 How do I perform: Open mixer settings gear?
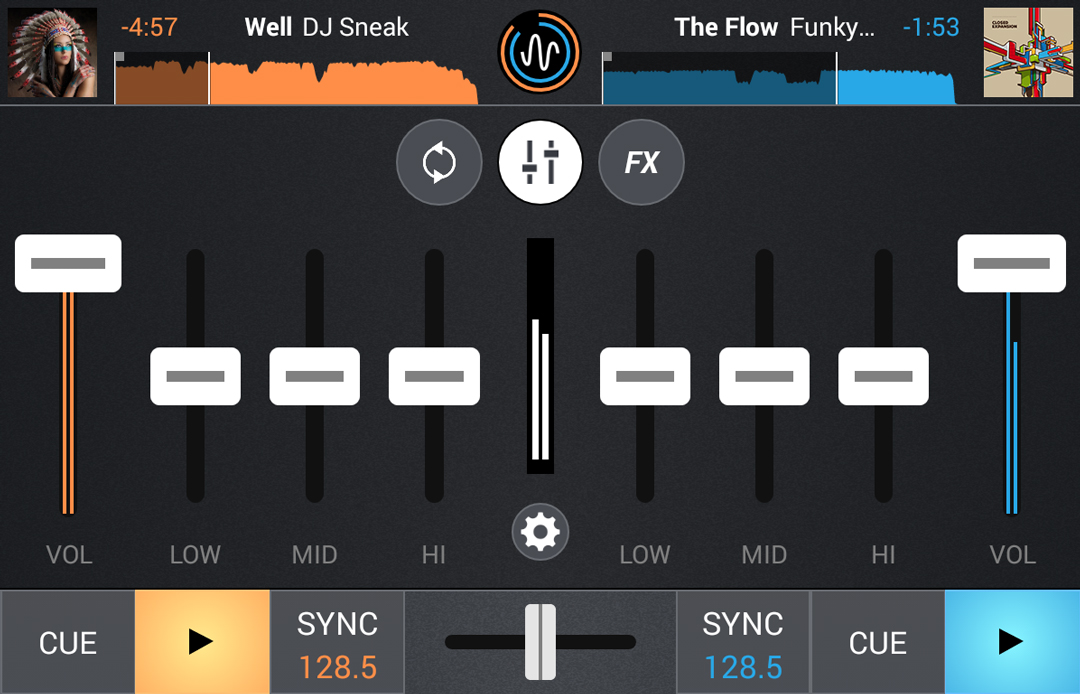(x=540, y=532)
